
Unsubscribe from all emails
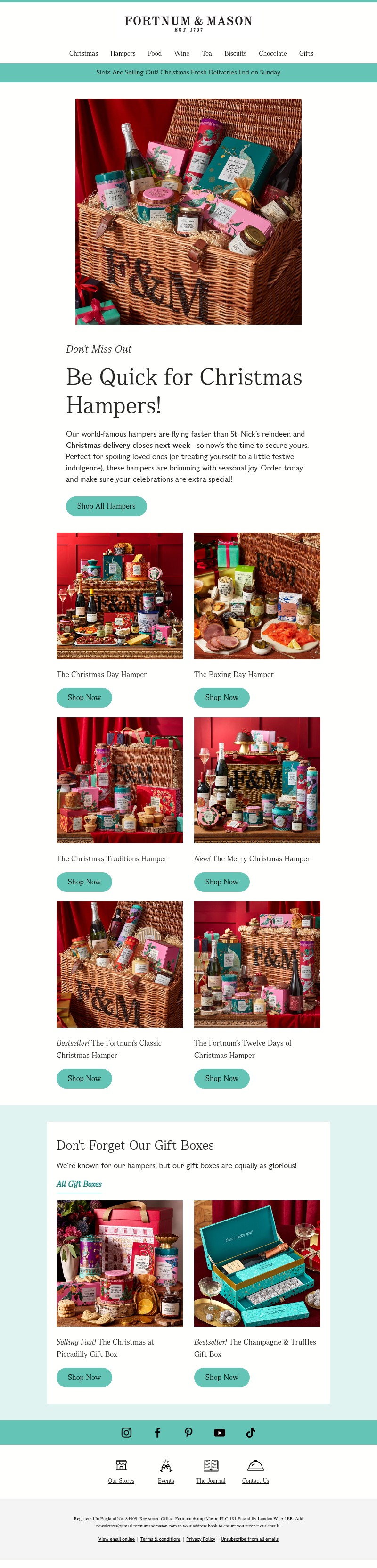[249, 1539]
